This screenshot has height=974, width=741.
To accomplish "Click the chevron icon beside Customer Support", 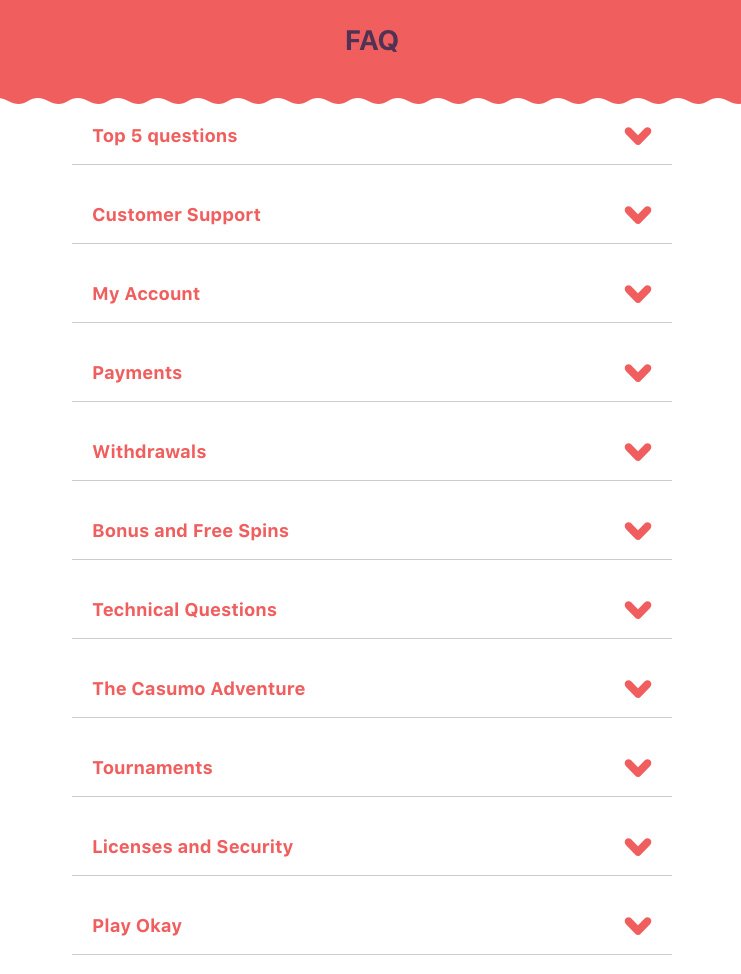I will (x=637, y=215).
